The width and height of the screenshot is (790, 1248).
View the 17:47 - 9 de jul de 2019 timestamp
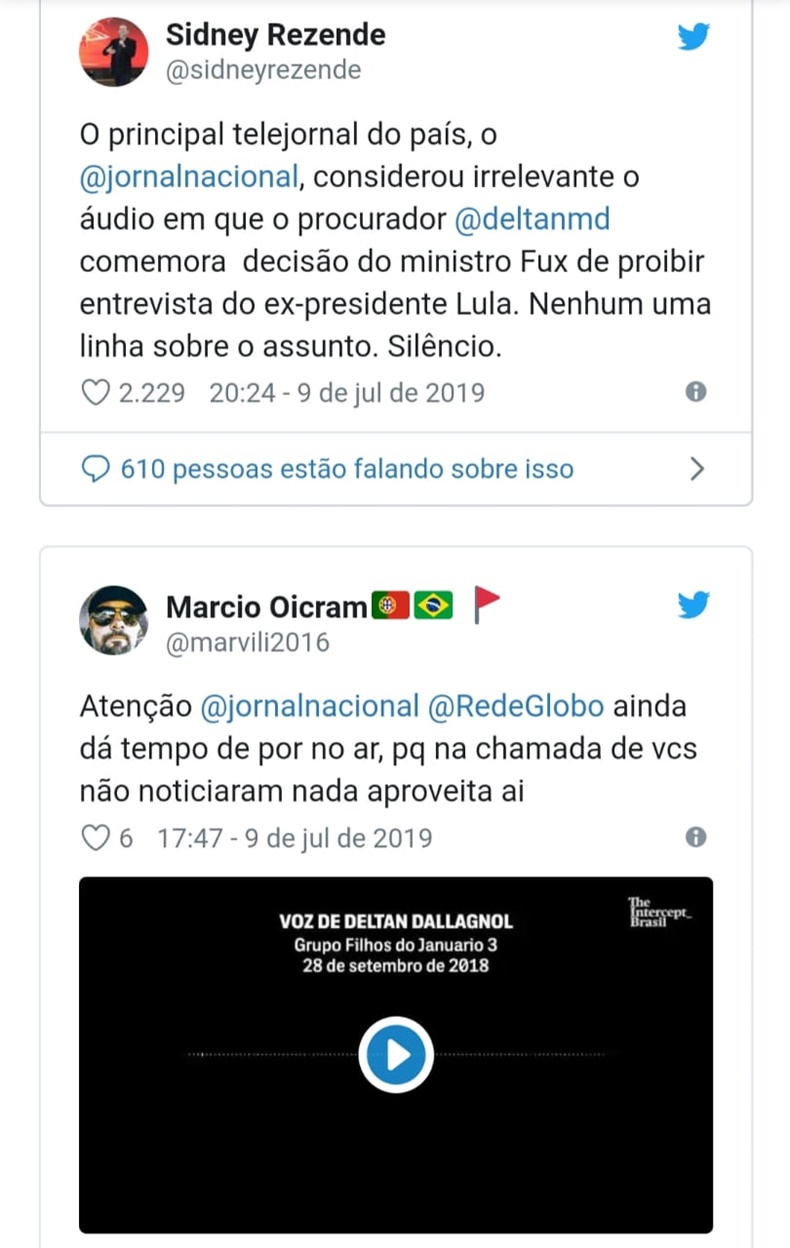point(295,838)
